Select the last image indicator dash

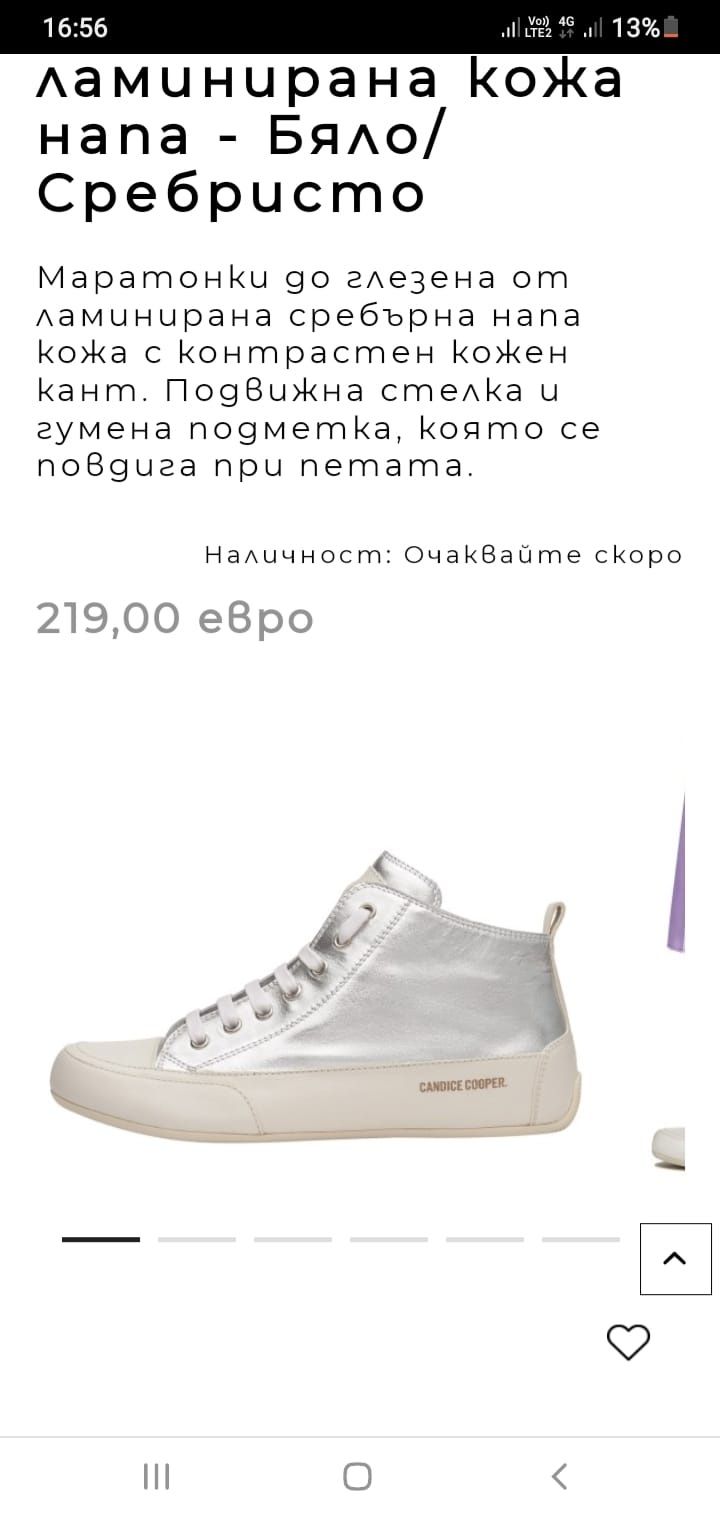tap(581, 1240)
